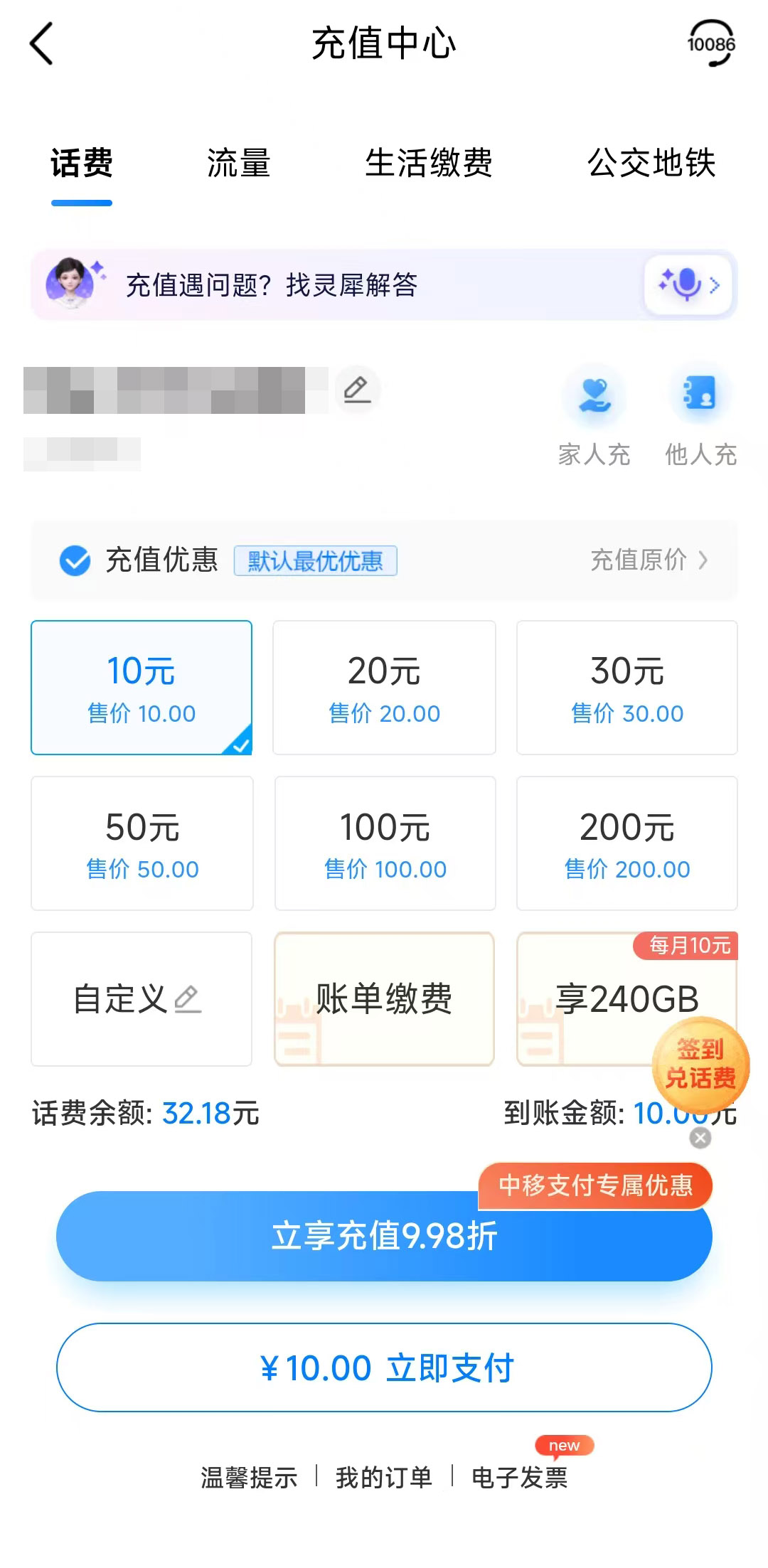This screenshot has width=768, height=1568.
Task: Tap ¥10.00 立即支付
Action: click(384, 1367)
